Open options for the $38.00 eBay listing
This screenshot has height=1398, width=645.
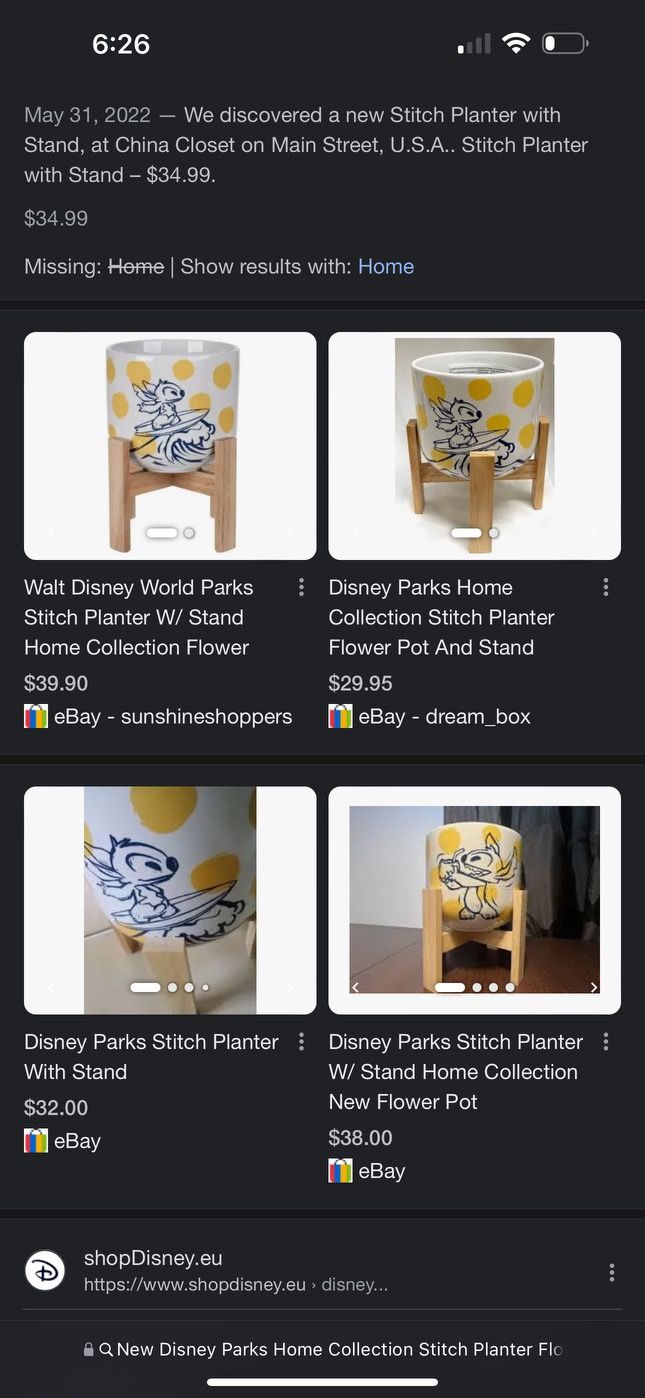pyautogui.click(x=605, y=1042)
